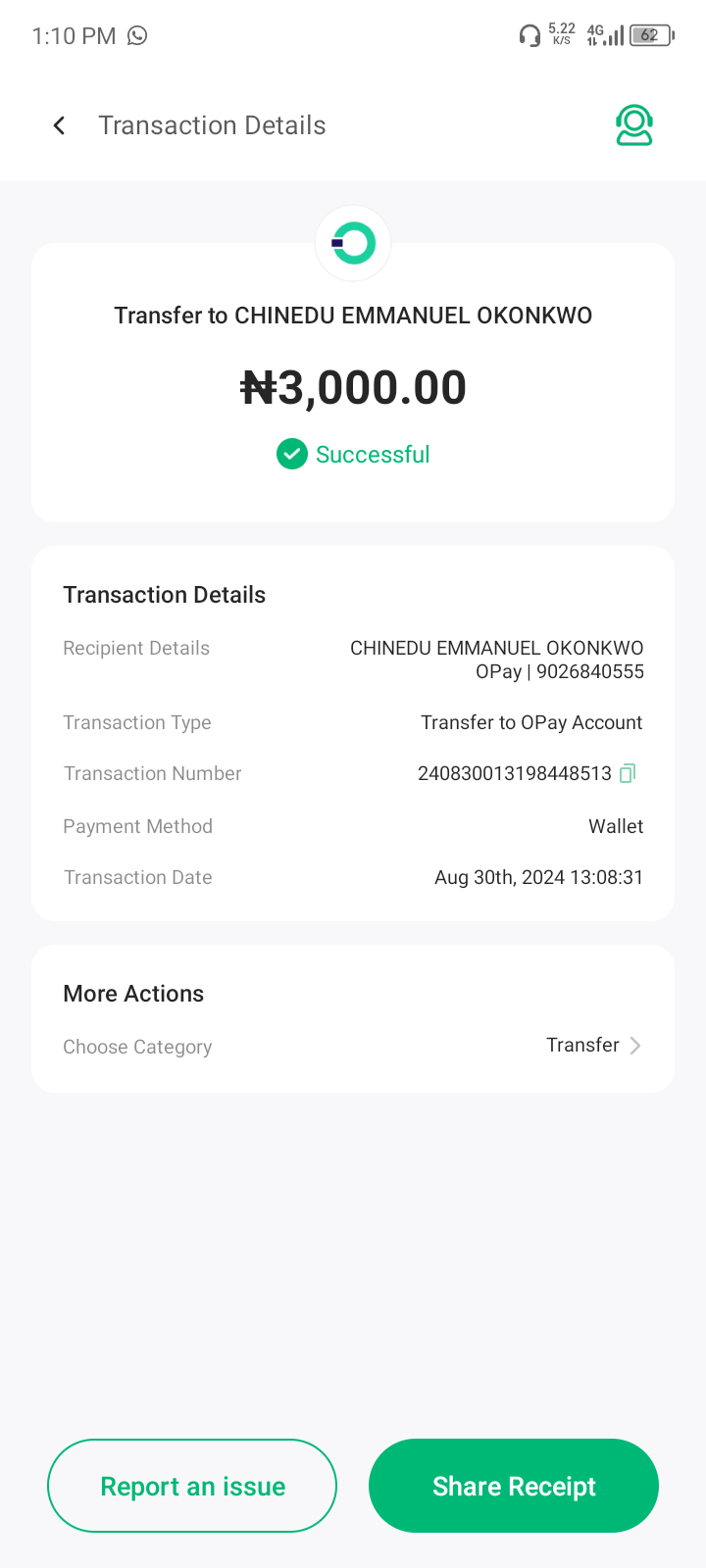The width and height of the screenshot is (706, 1568).
Task: Tap the Report an issue button
Action: point(192,1486)
